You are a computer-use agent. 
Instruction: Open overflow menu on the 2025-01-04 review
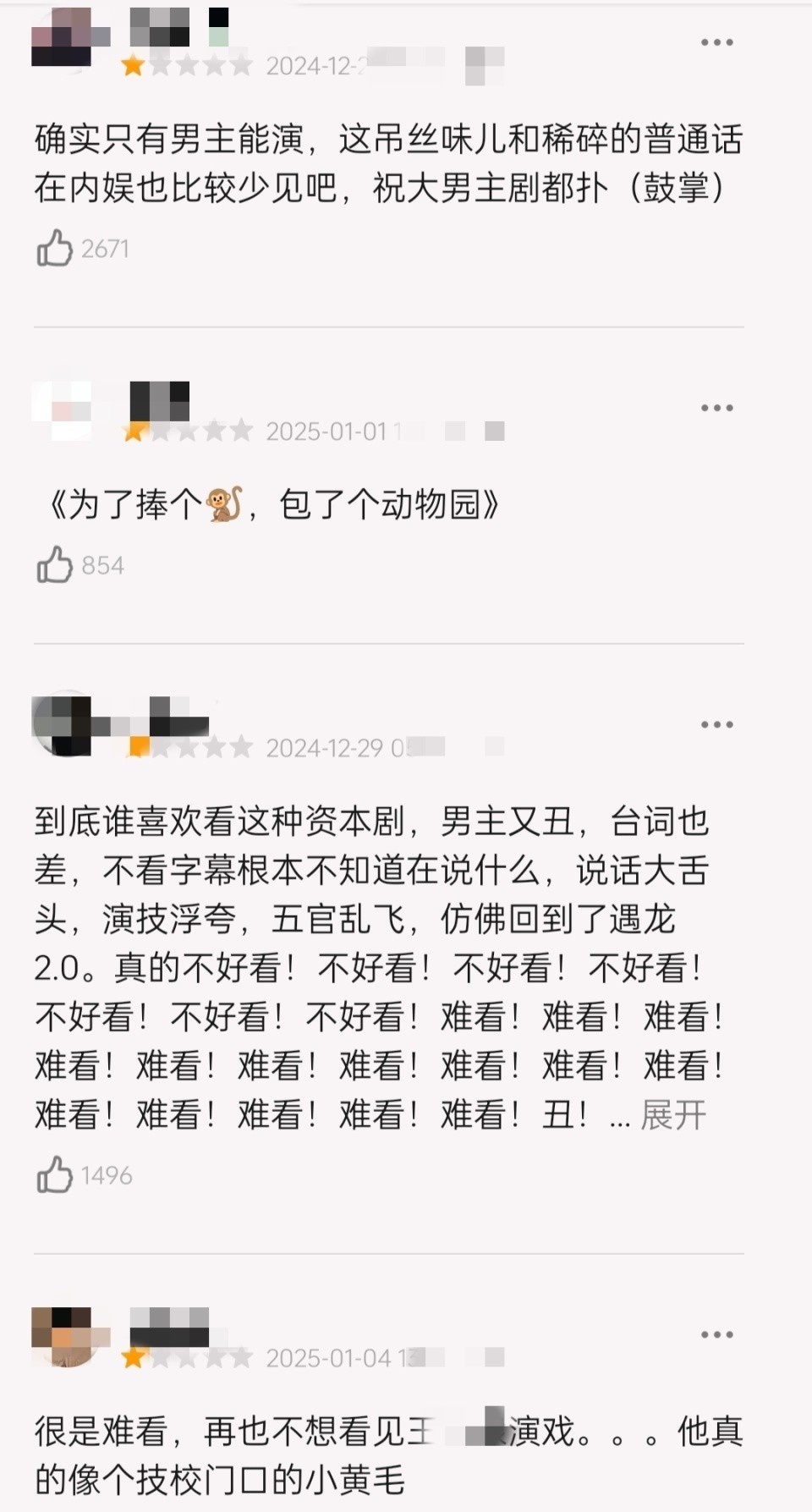coord(716,1334)
